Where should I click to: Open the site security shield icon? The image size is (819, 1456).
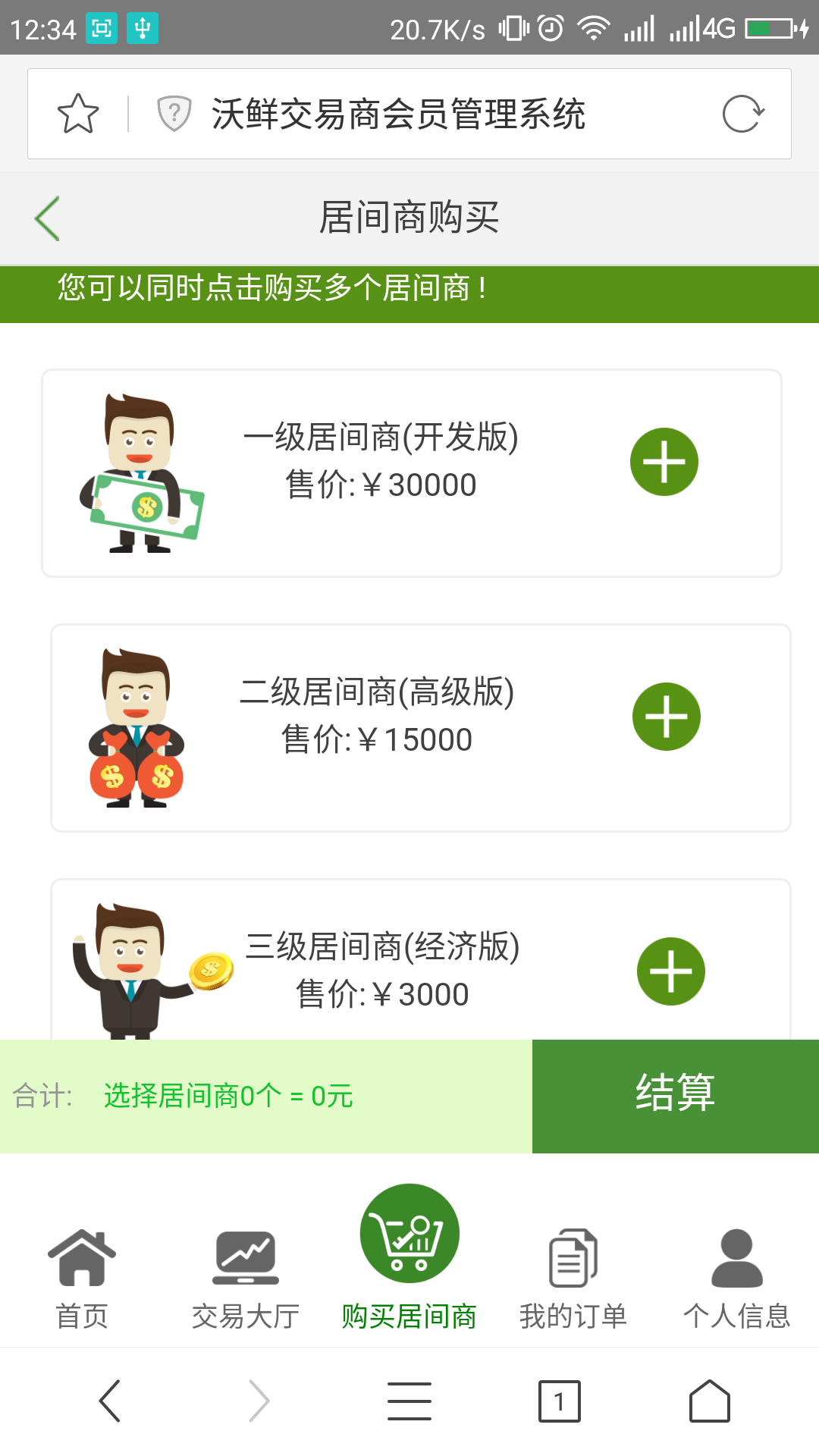pos(174,114)
